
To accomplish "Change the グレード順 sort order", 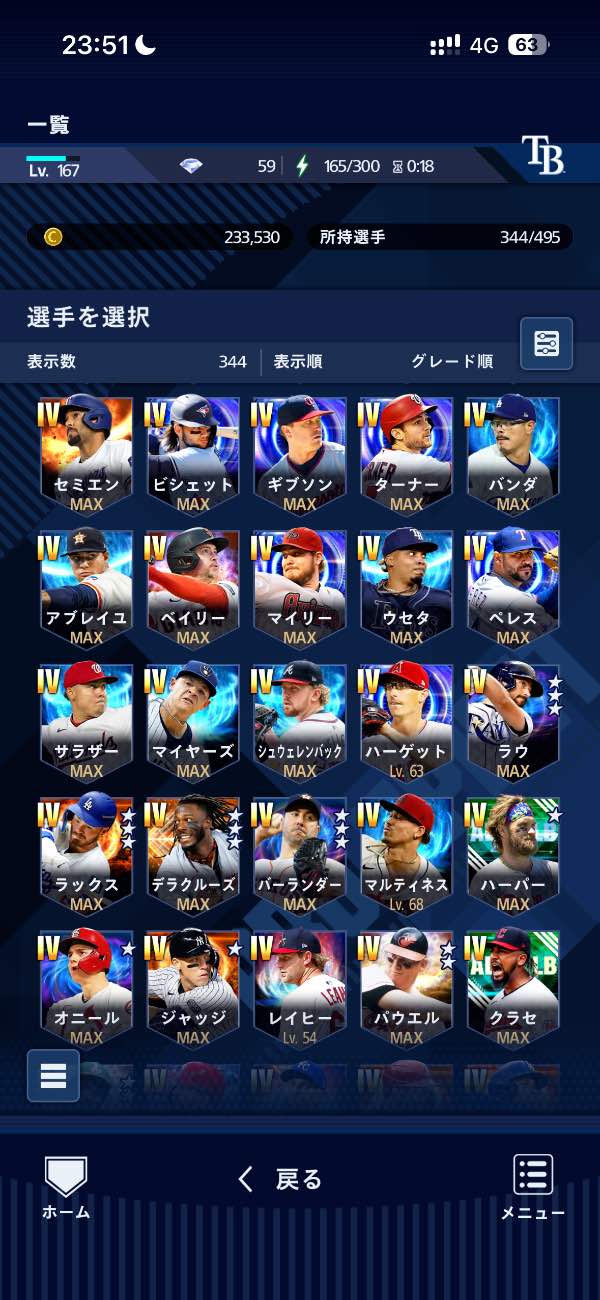I will coord(452,362).
